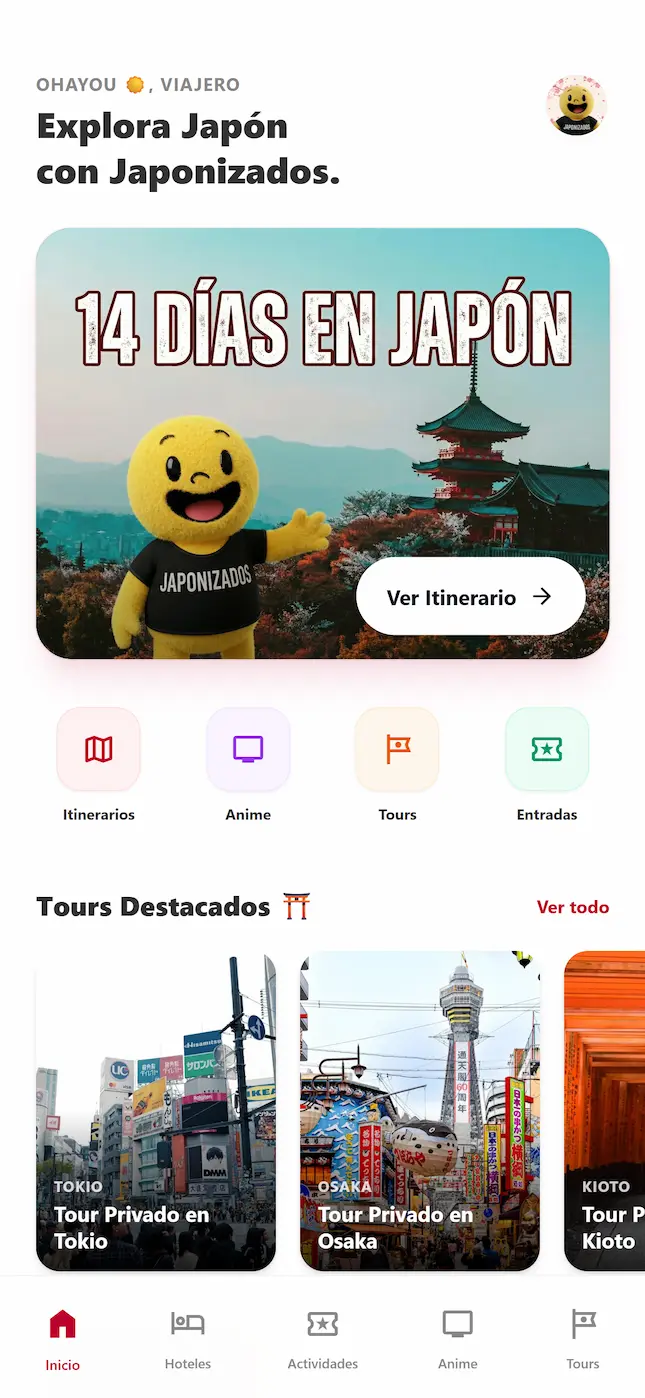This screenshot has width=645, height=1398.
Task: Select the Anime shortcut with purple icon
Action: point(248,749)
